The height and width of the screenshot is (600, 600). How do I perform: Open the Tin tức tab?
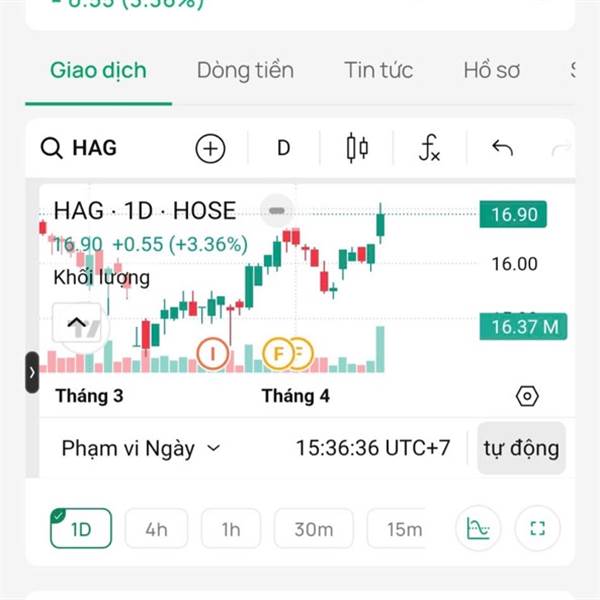click(x=378, y=70)
